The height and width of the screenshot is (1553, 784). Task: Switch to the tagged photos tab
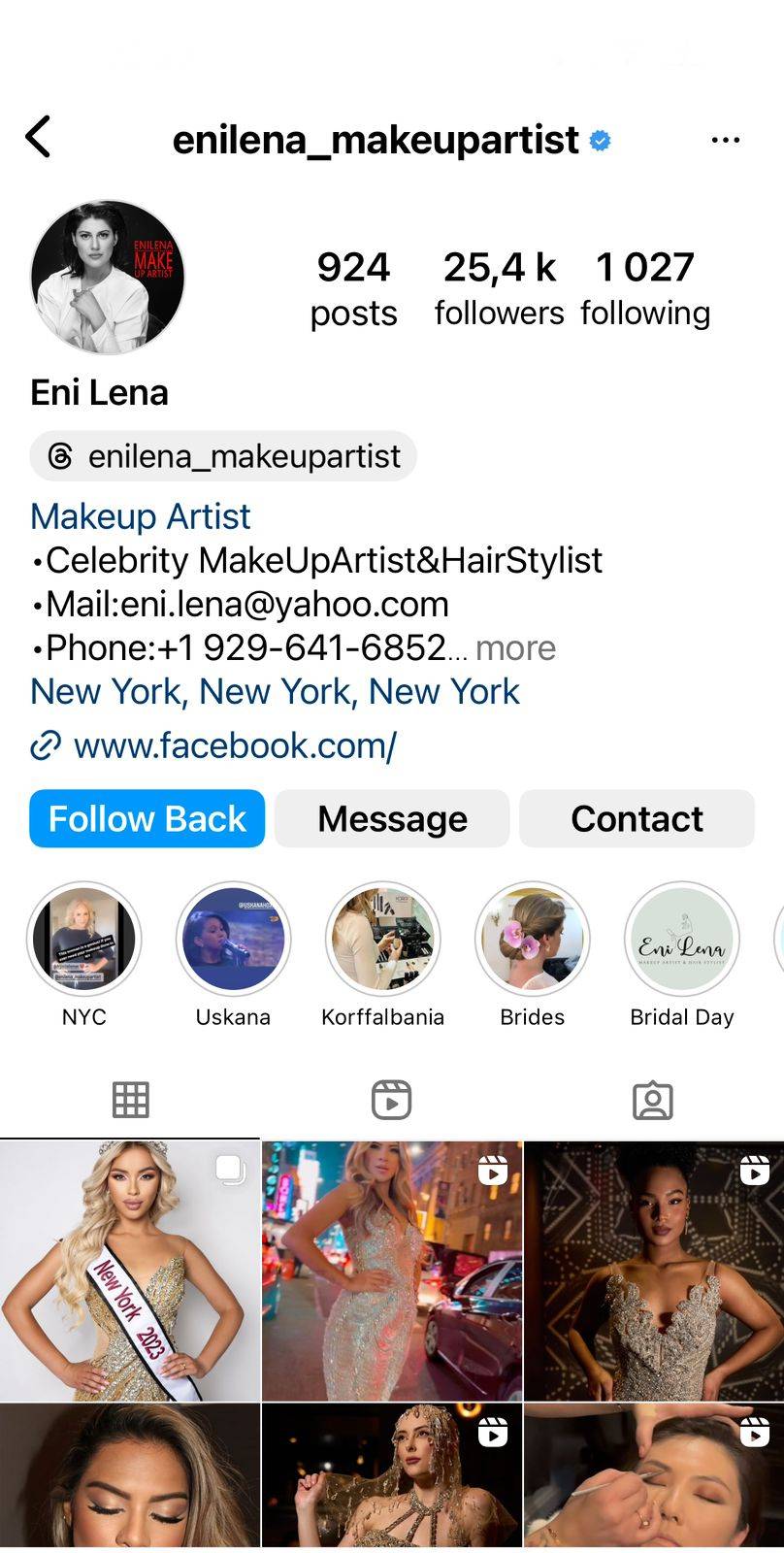pos(652,1100)
